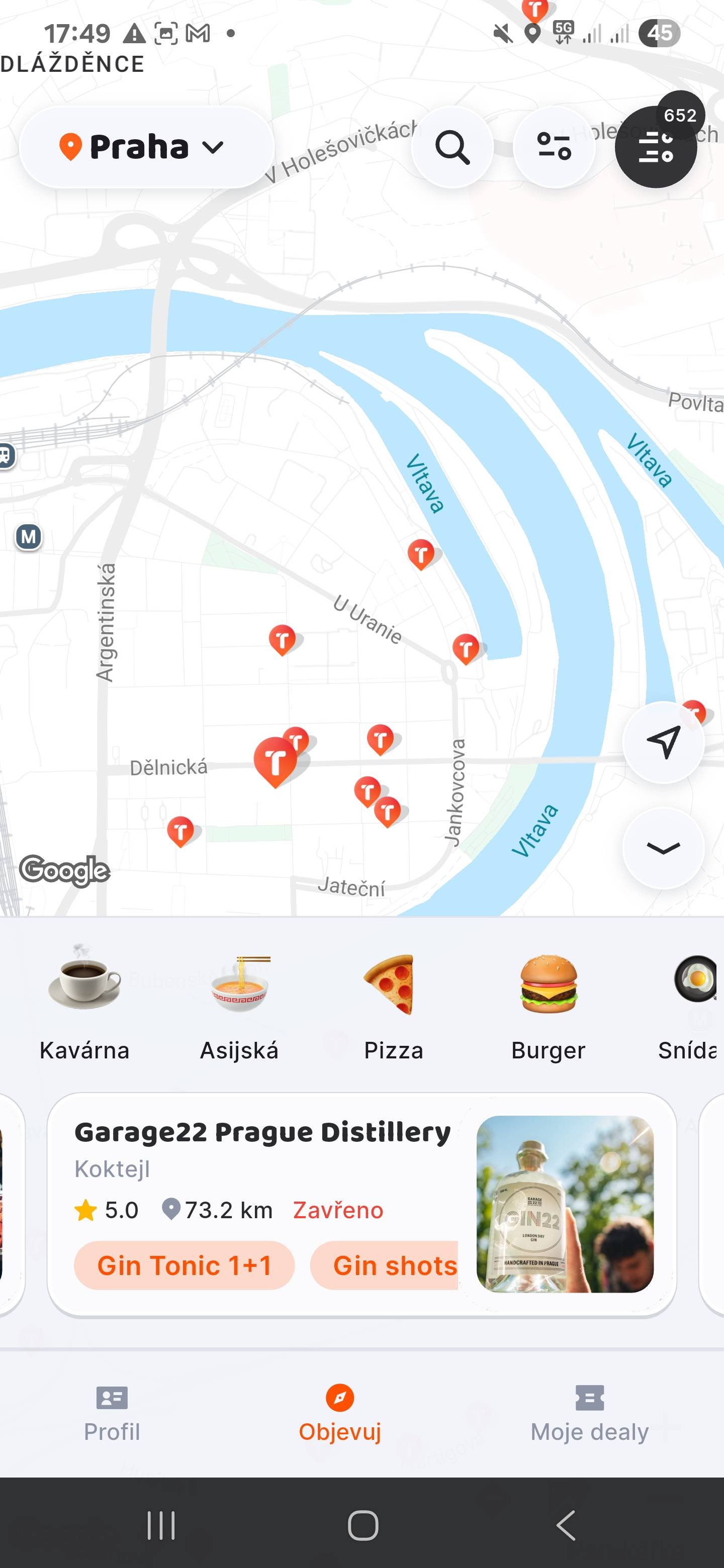Go back with the system back button

click(566, 1525)
